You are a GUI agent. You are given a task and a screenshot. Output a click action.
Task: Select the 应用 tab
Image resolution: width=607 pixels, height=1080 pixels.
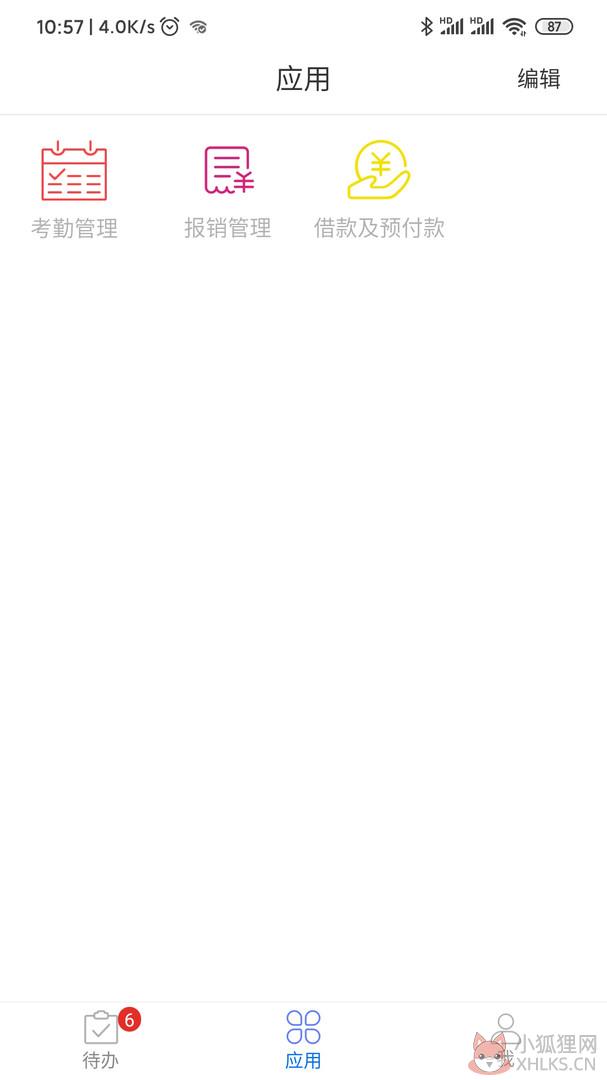point(303,1039)
